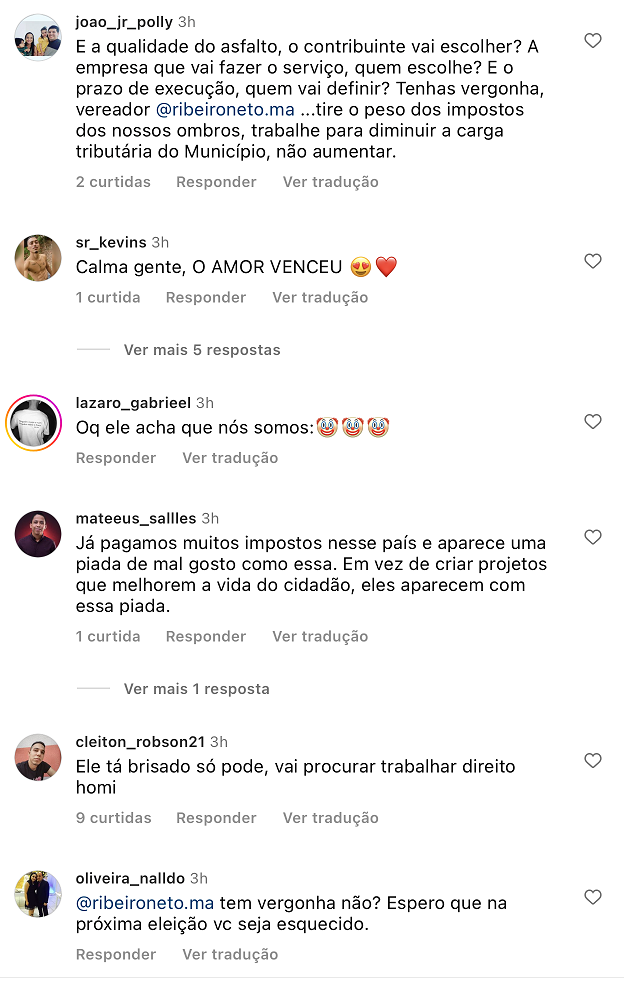Image resolution: width=624 pixels, height=988 pixels.
Task: Visit cleiton_robson21's profile via username
Action: point(139,742)
